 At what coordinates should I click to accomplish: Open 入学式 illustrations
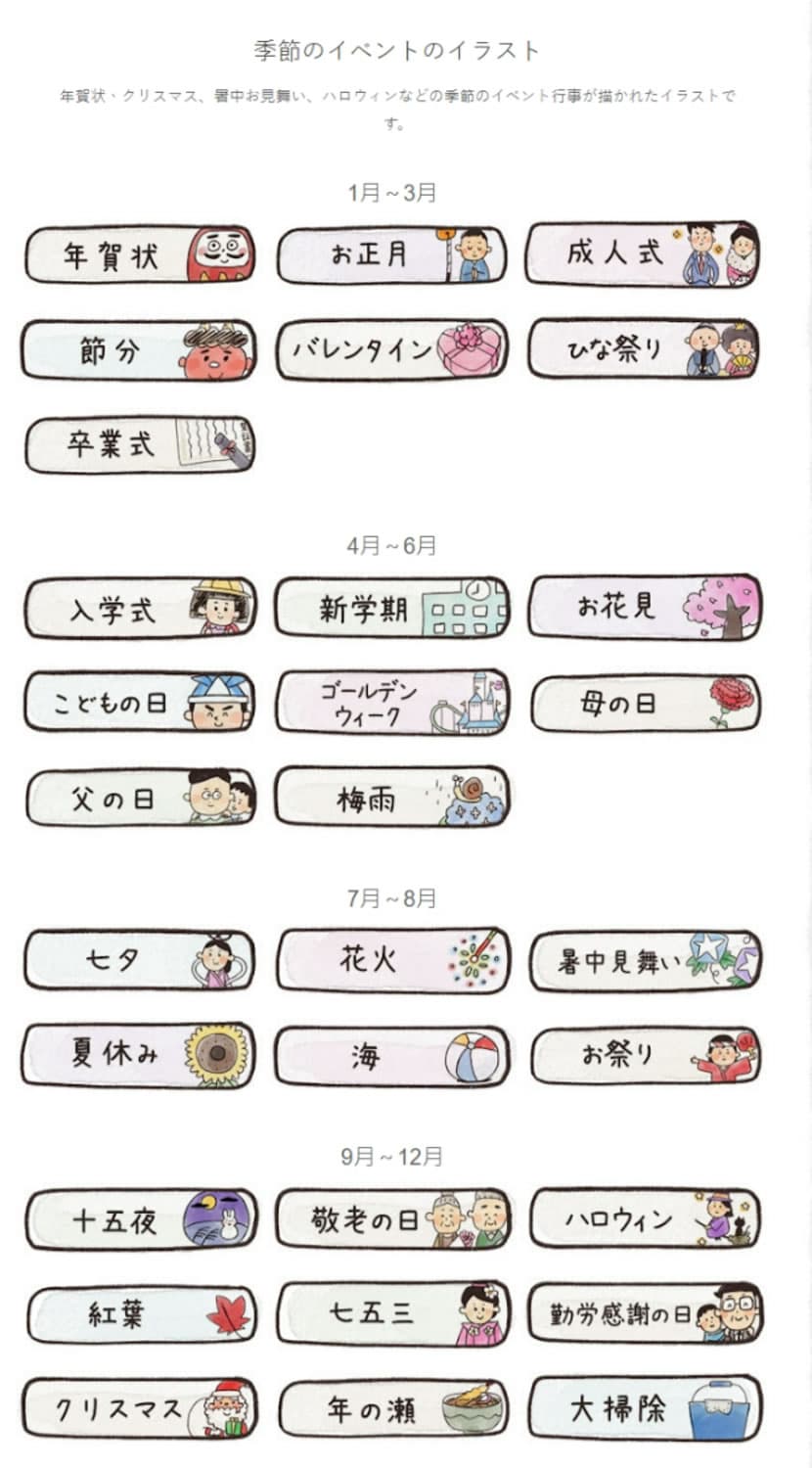click(139, 609)
